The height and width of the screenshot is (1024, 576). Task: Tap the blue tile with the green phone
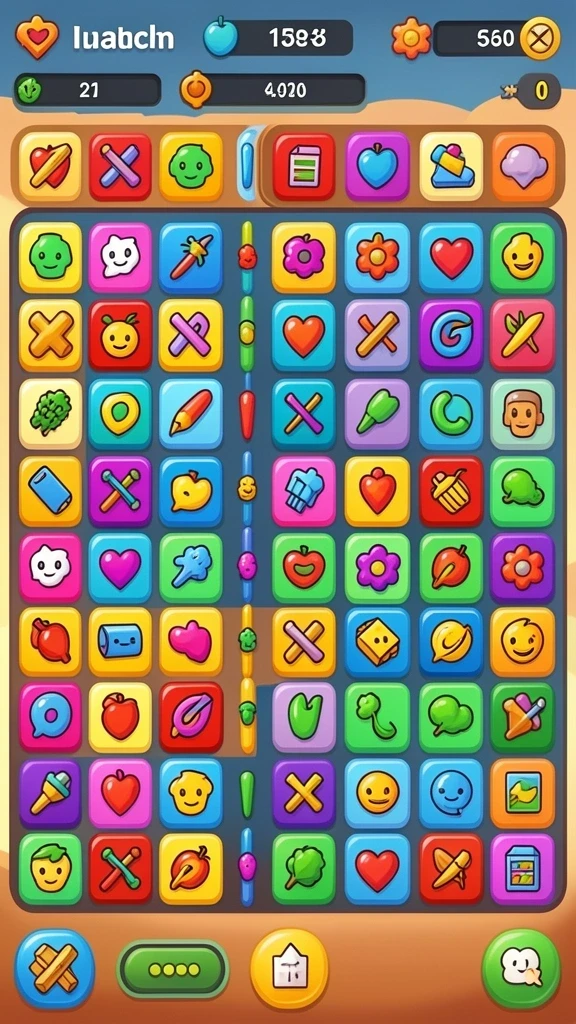(451, 414)
